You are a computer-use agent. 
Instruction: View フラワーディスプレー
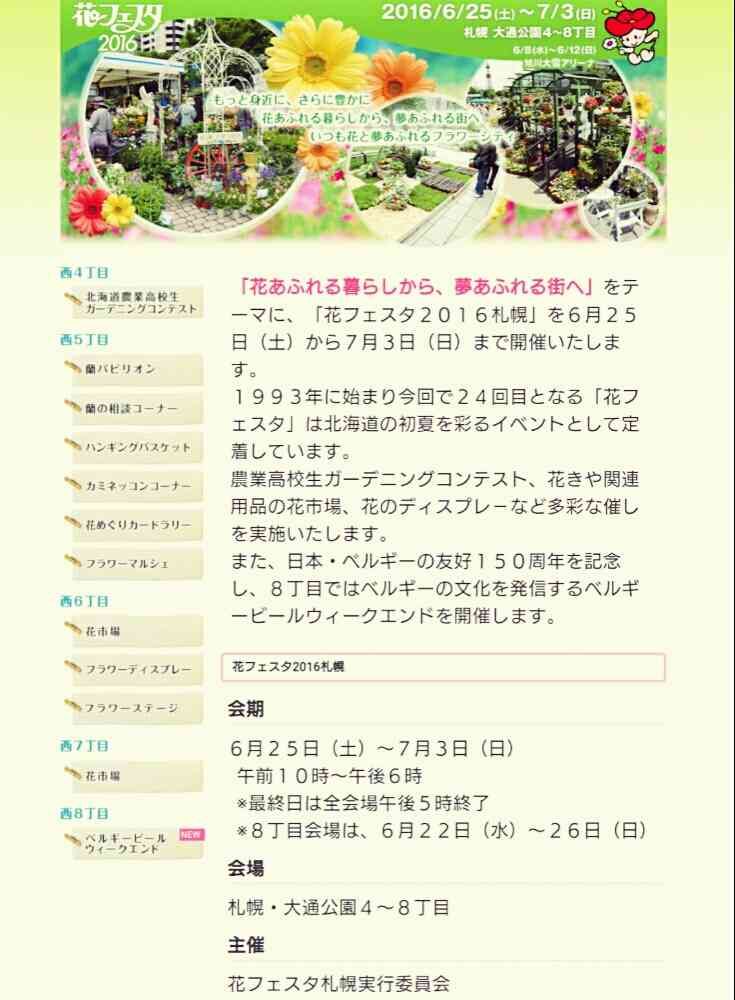(134, 670)
